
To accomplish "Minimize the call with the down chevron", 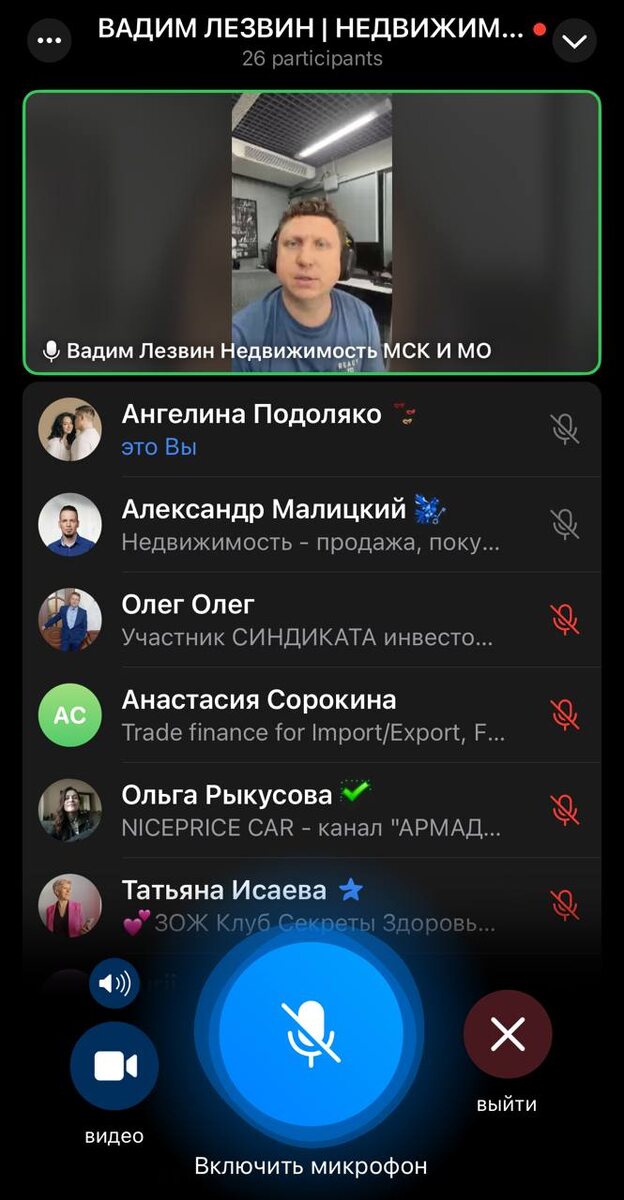I will click(x=574, y=41).
